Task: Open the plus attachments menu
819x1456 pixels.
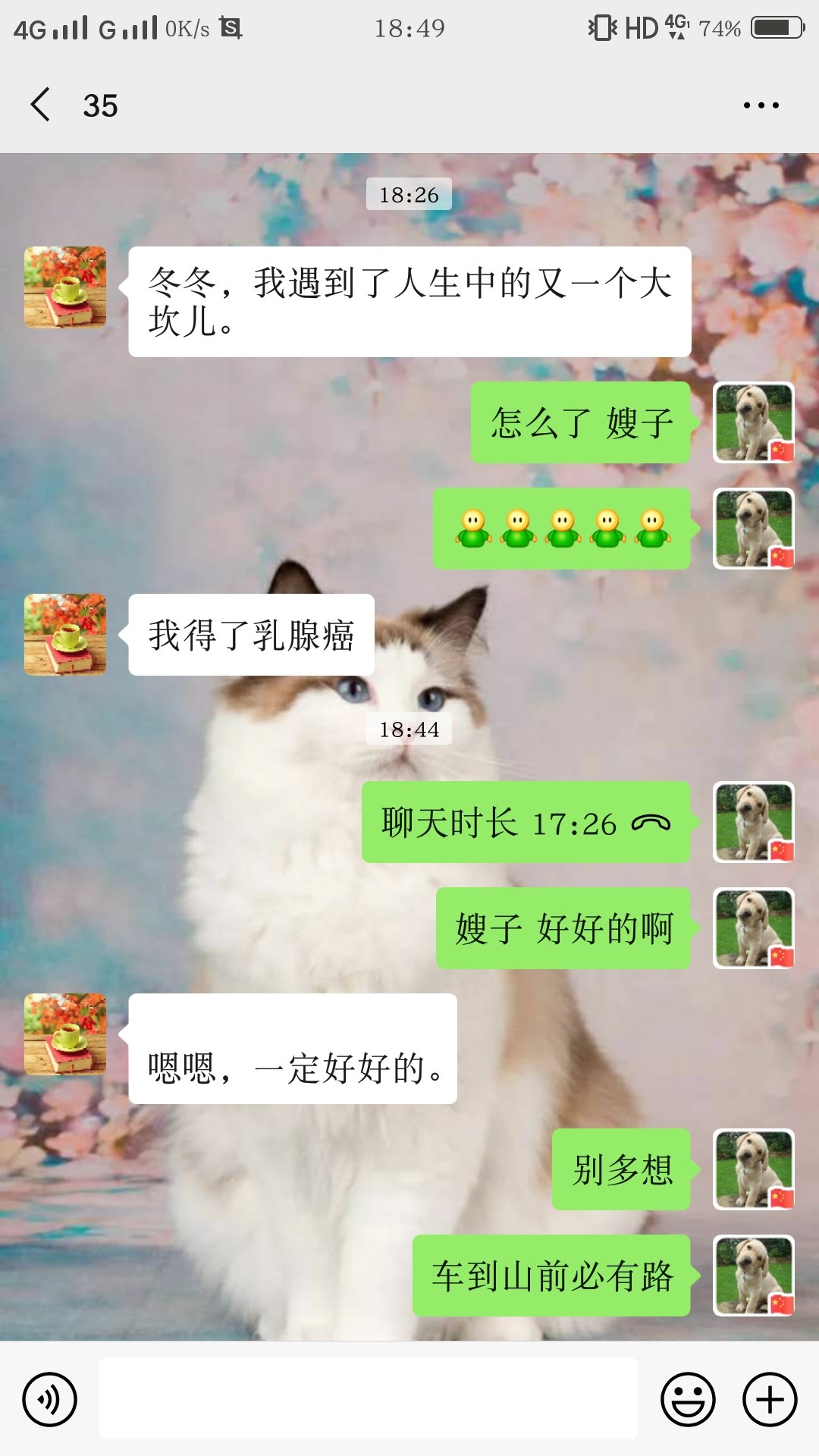Action: click(769, 1399)
